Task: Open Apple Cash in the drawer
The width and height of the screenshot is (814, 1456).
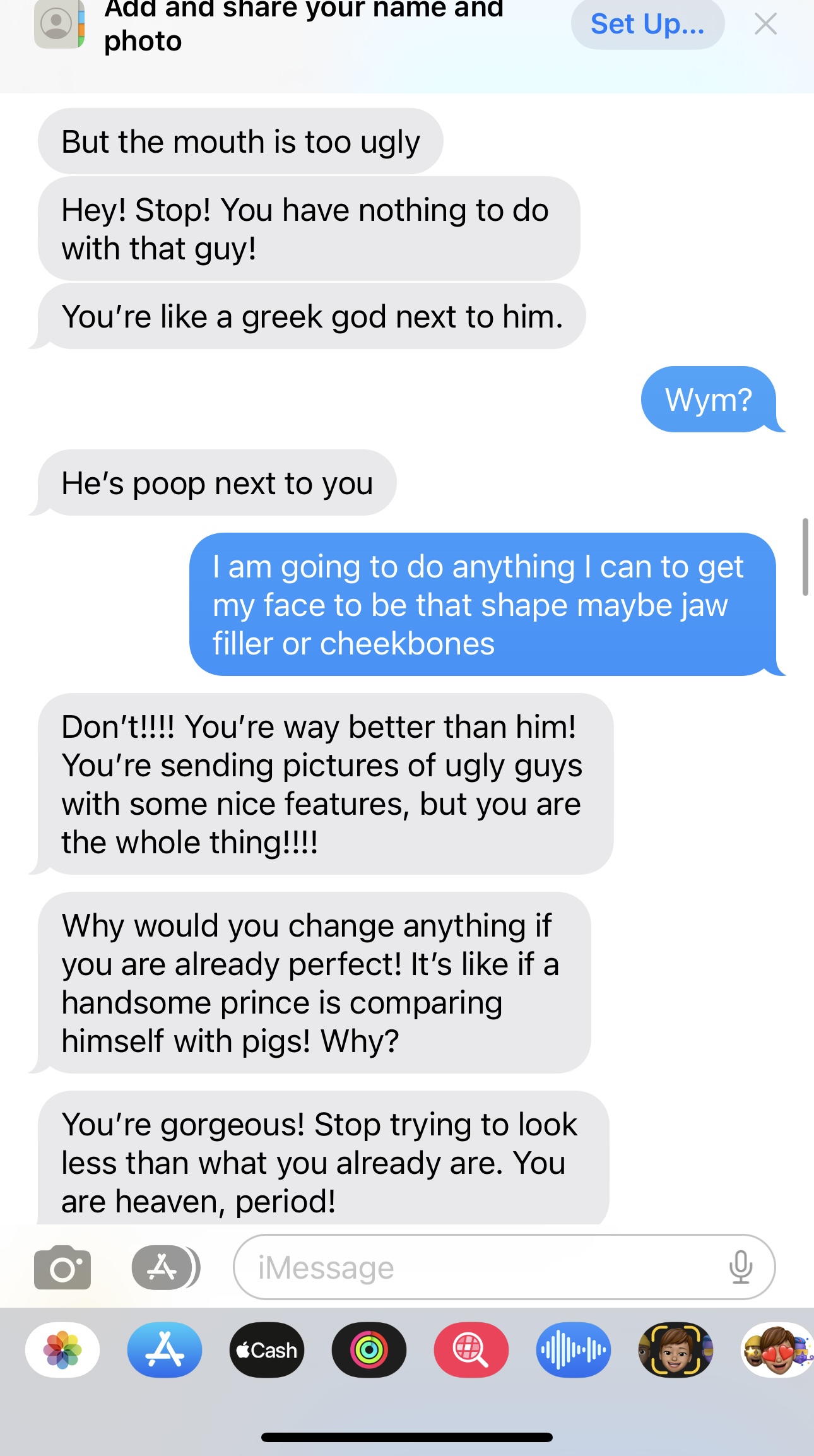Action: tap(267, 1350)
